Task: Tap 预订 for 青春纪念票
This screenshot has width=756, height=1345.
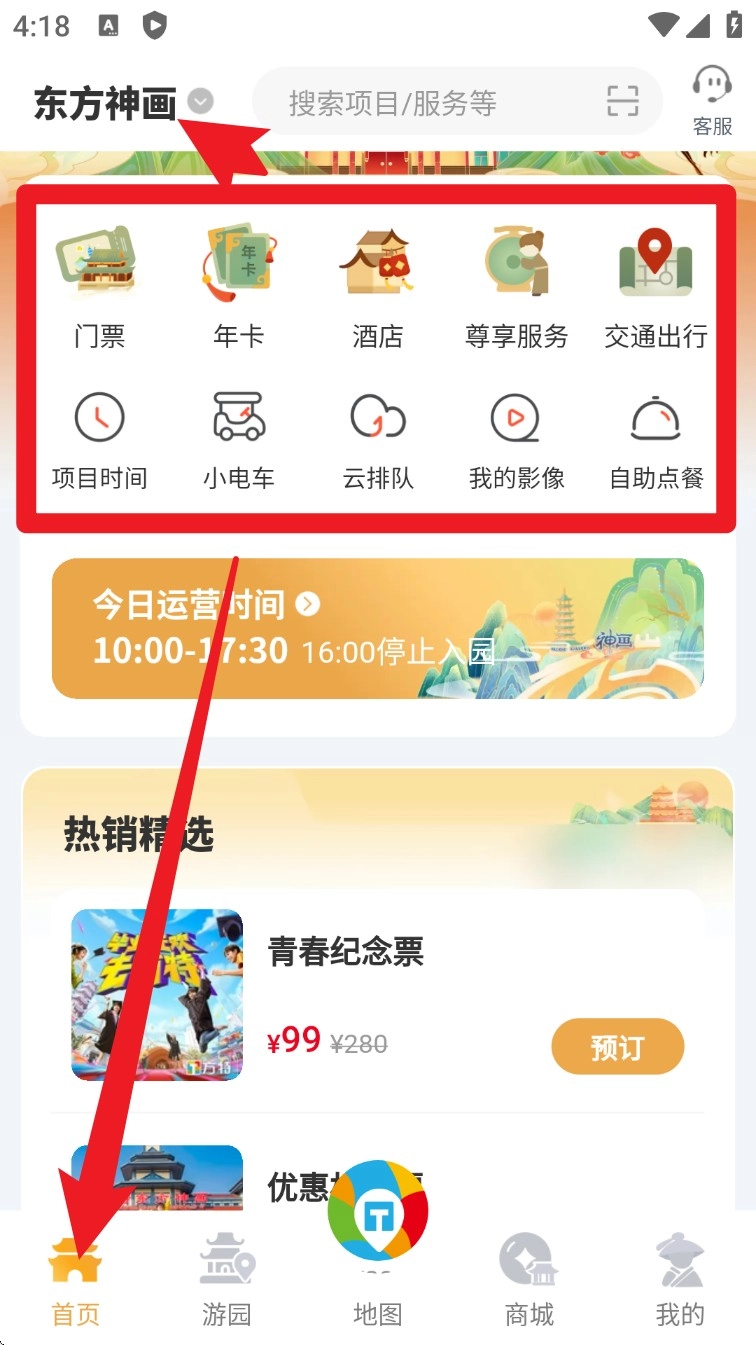Action: point(617,1047)
